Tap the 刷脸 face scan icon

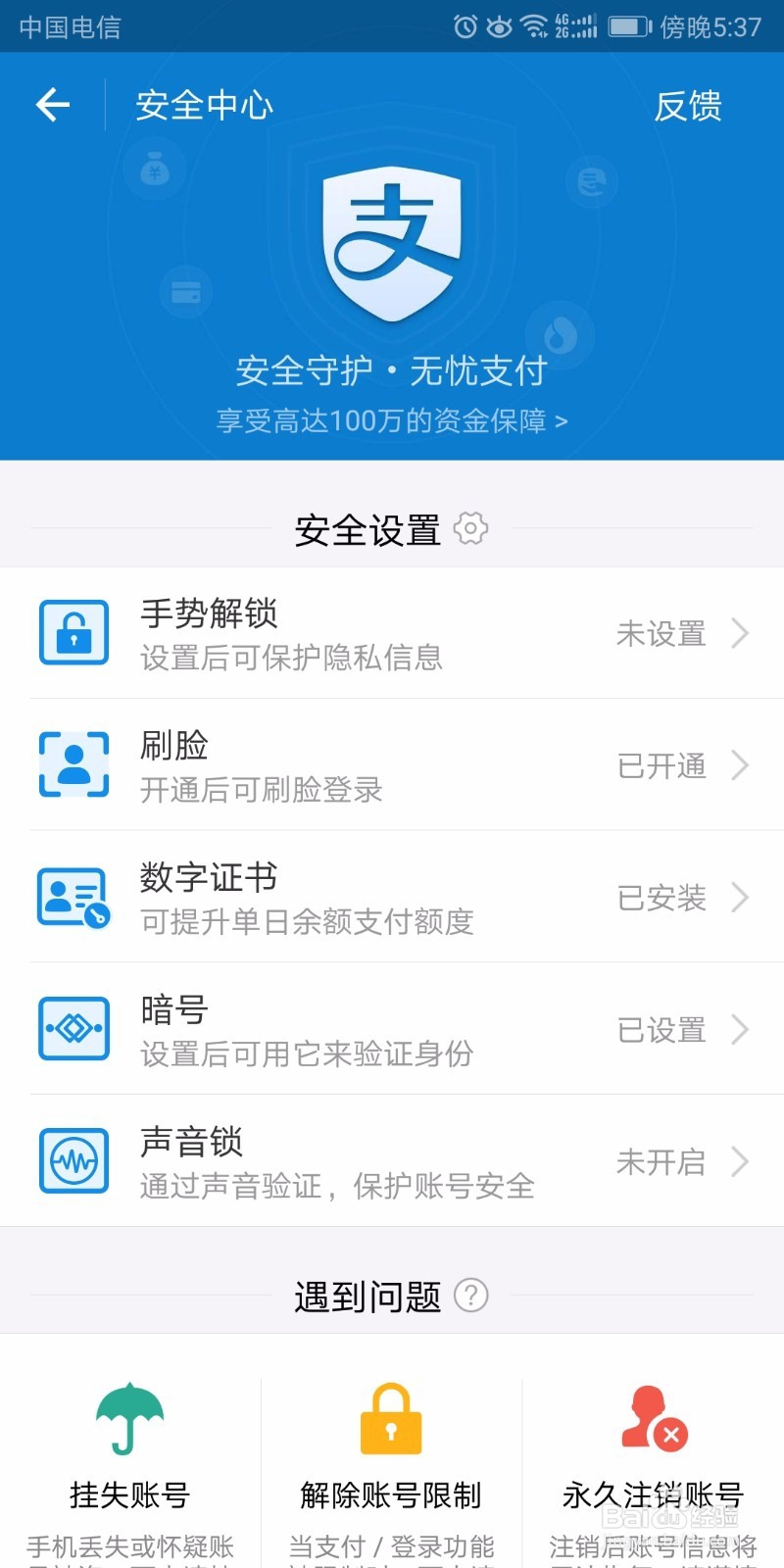coord(73,765)
